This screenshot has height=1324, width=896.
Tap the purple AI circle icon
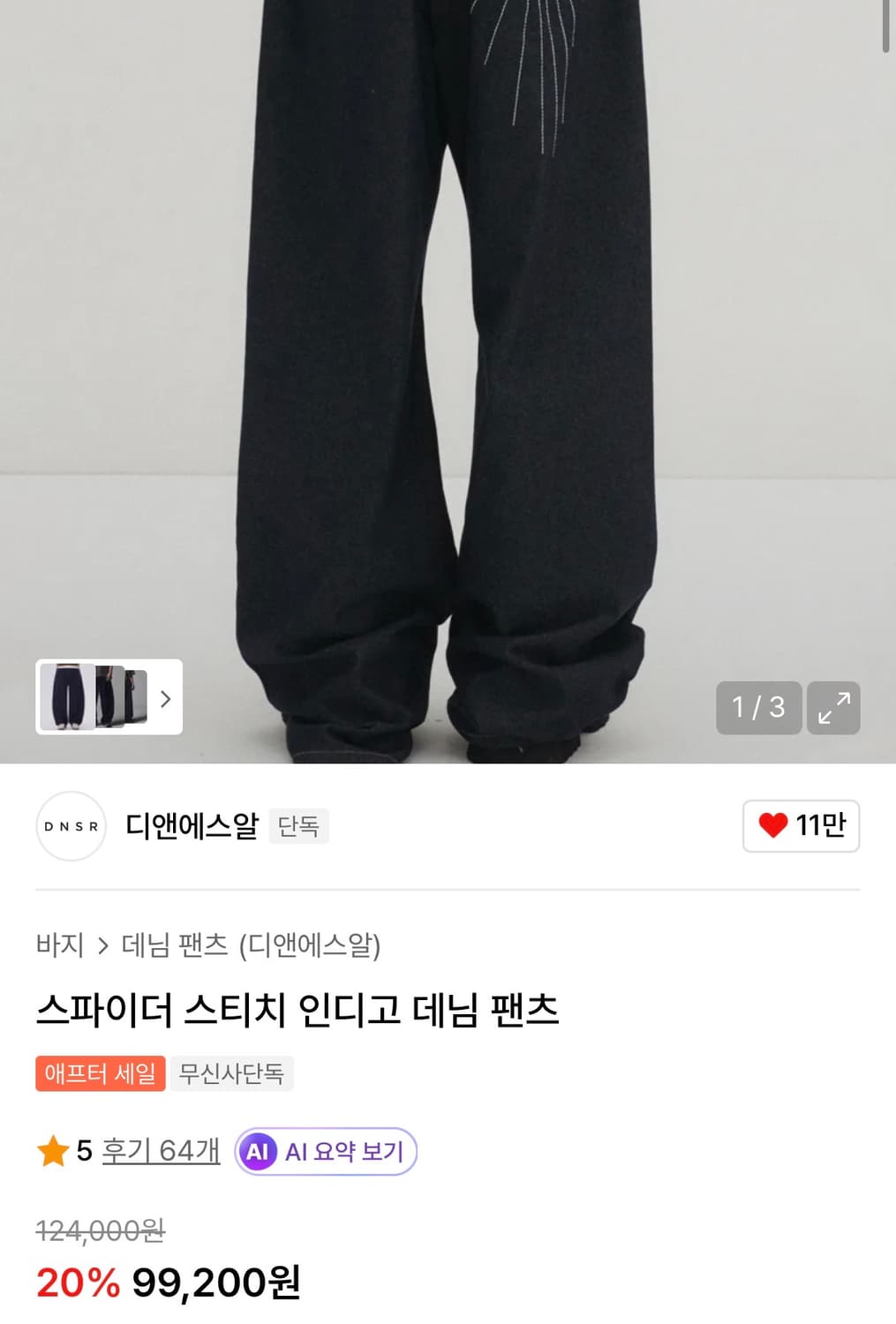pyautogui.click(x=258, y=1151)
